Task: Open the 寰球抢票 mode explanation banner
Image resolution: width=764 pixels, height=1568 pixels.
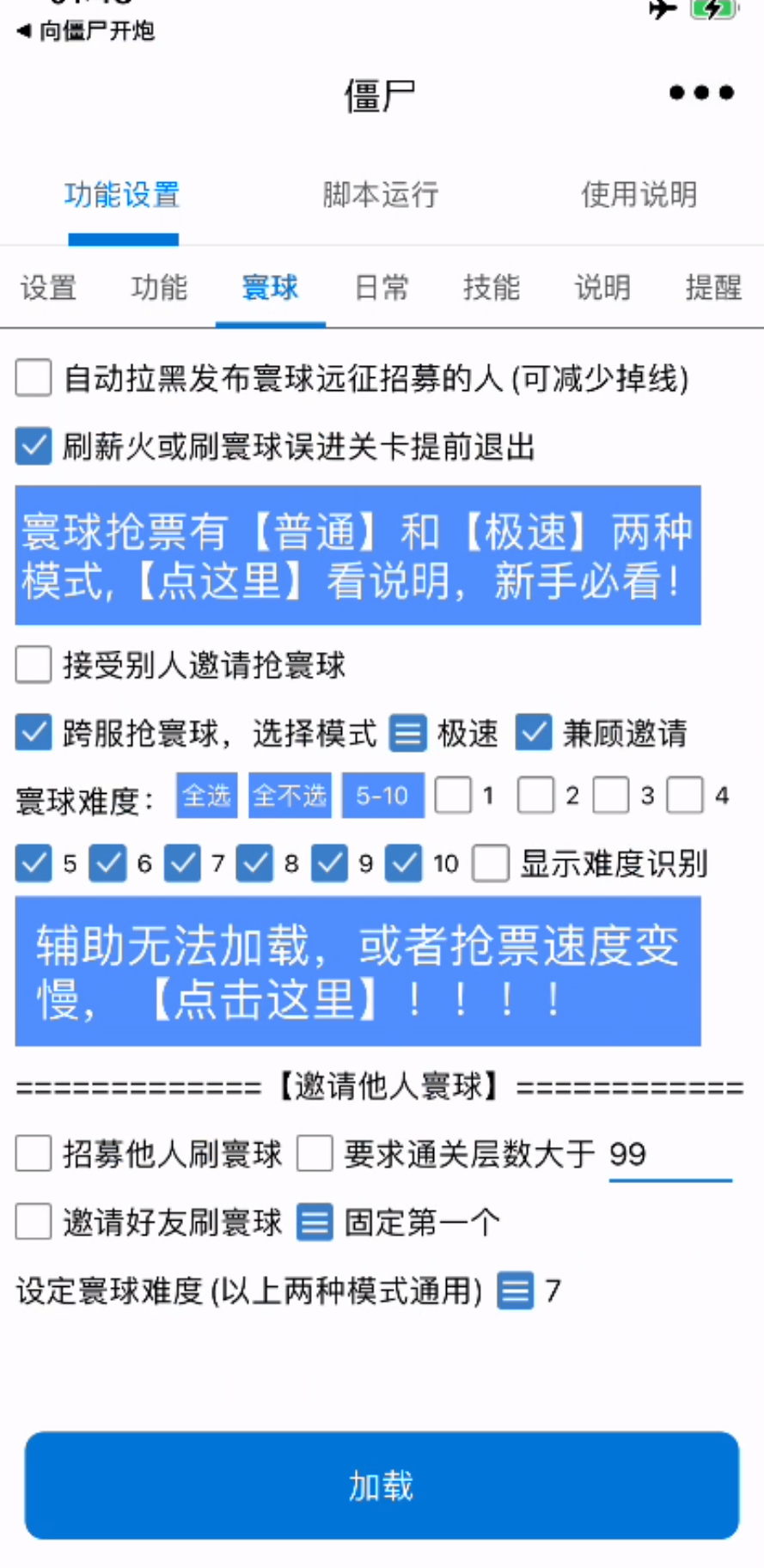Action: point(358,555)
